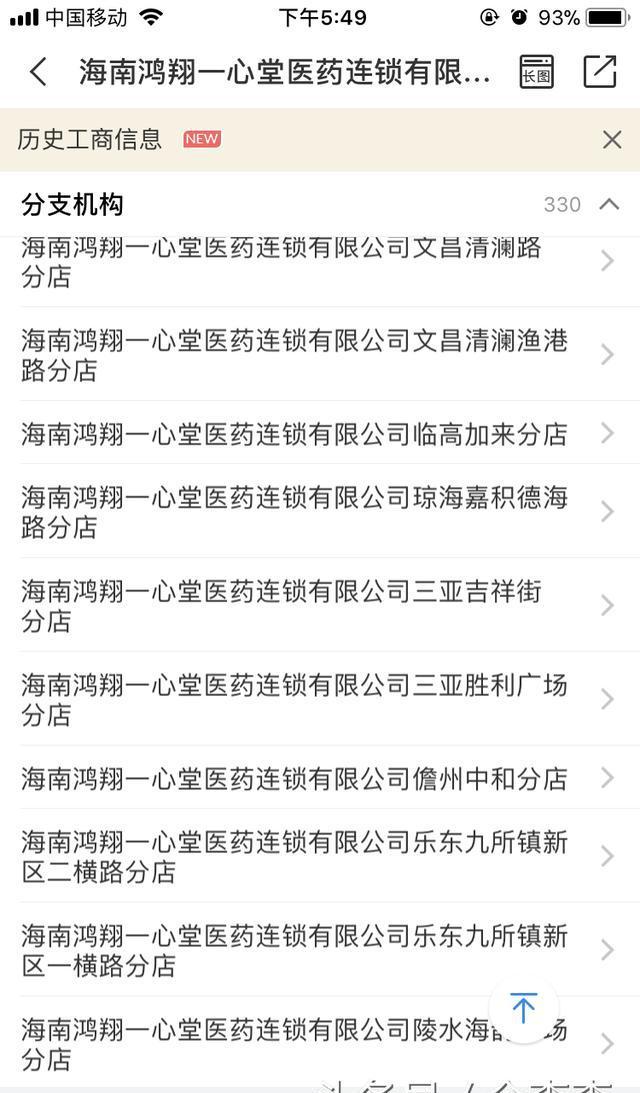Share this company page

point(599,72)
